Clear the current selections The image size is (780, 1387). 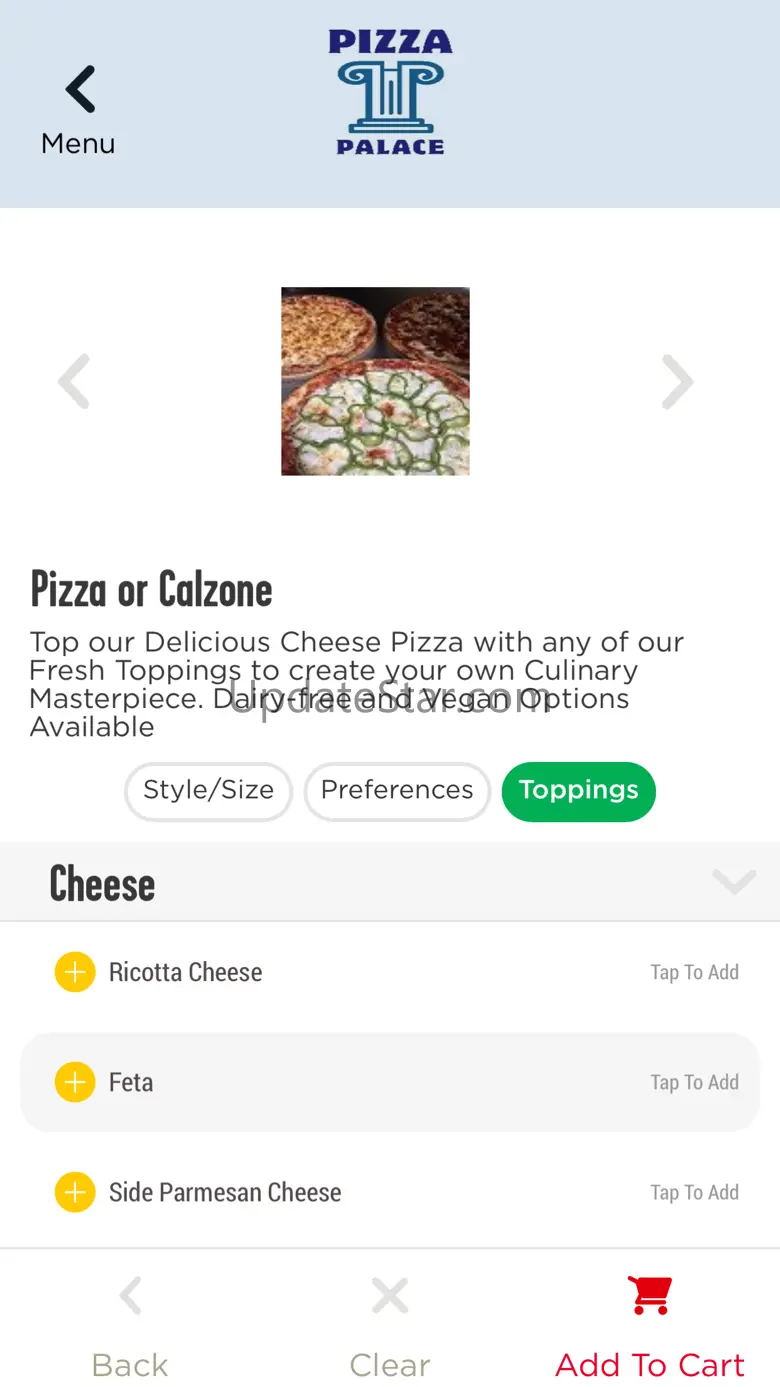pos(389,1325)
